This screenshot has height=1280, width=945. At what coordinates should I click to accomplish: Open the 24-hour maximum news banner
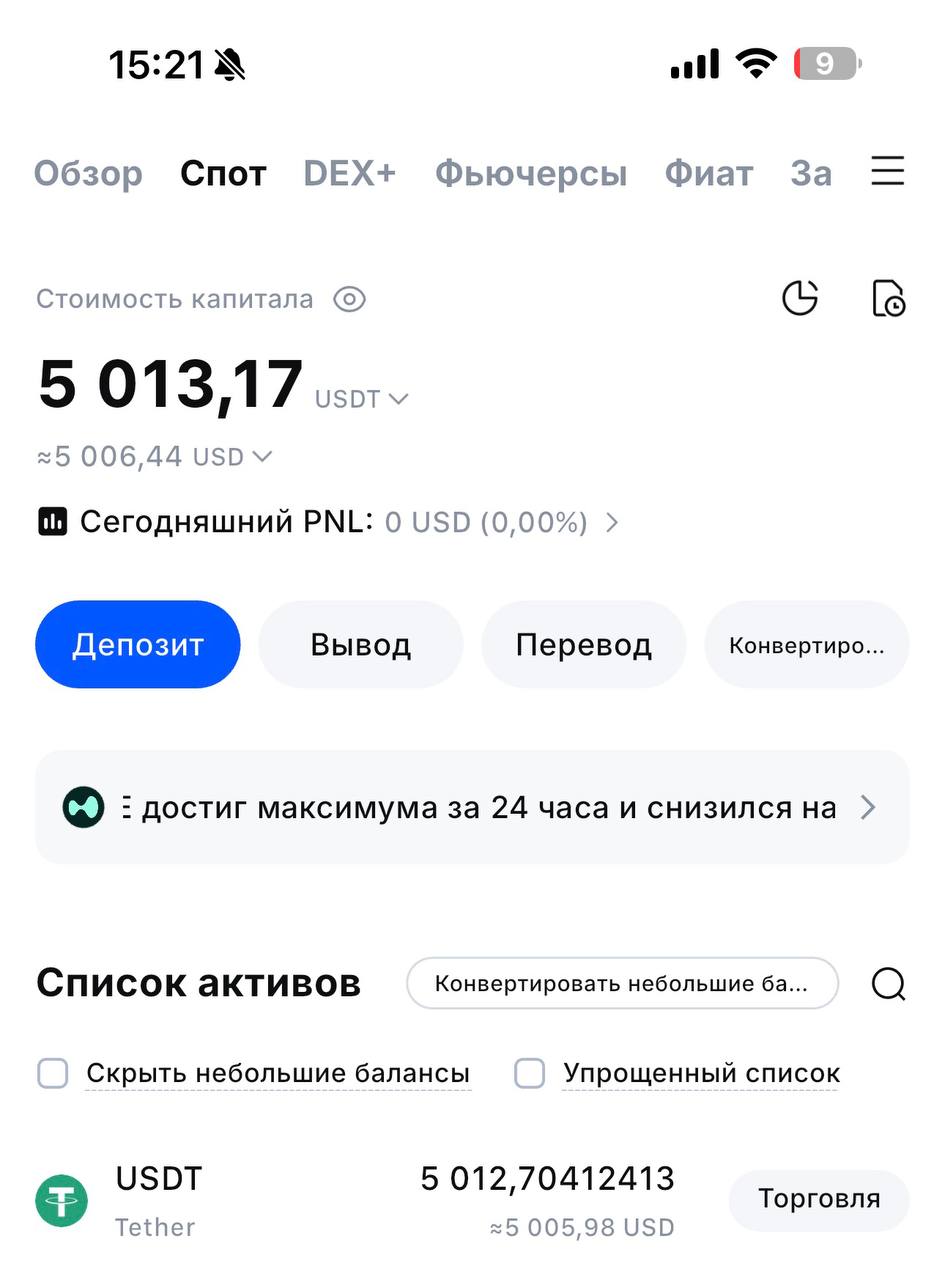click(x=472, y=807)
